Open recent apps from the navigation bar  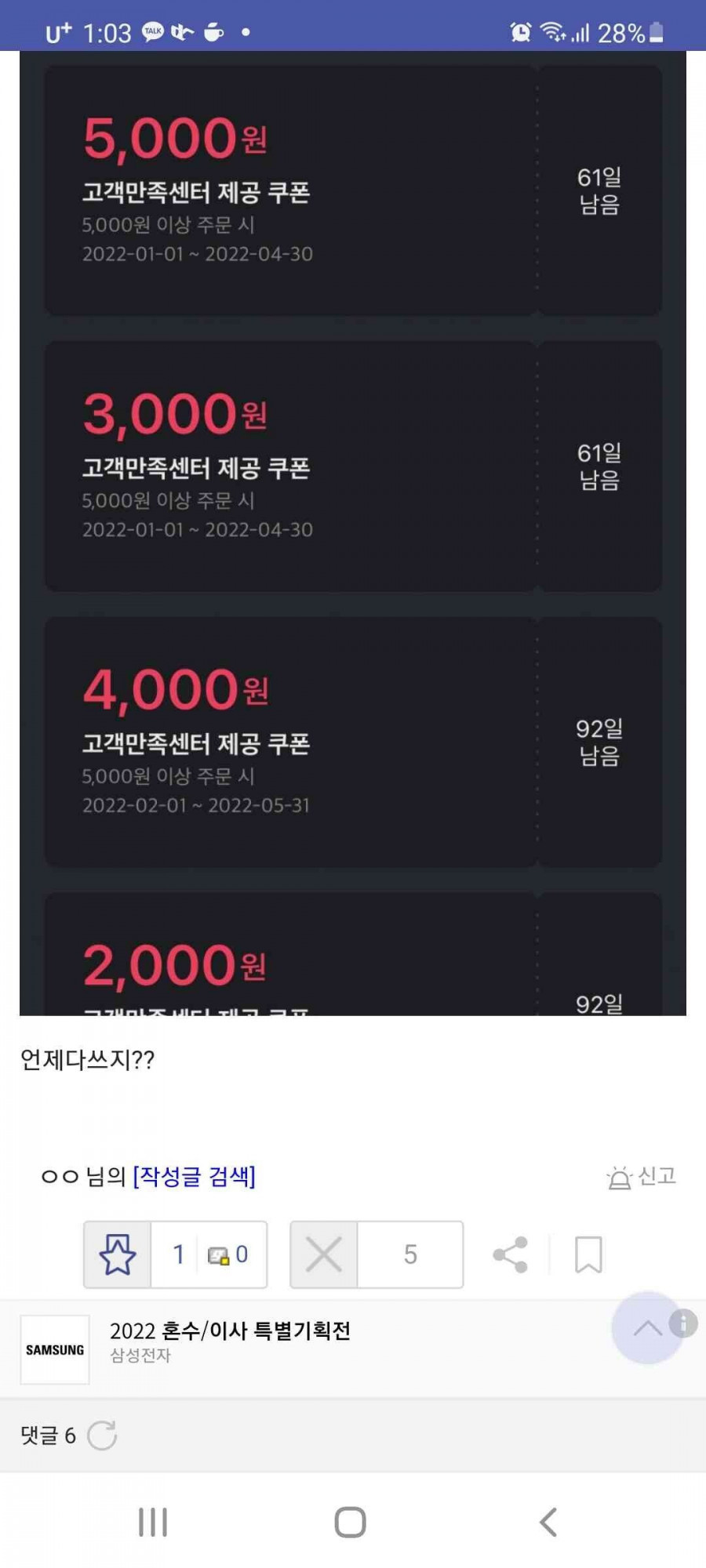coord(153,1523)
